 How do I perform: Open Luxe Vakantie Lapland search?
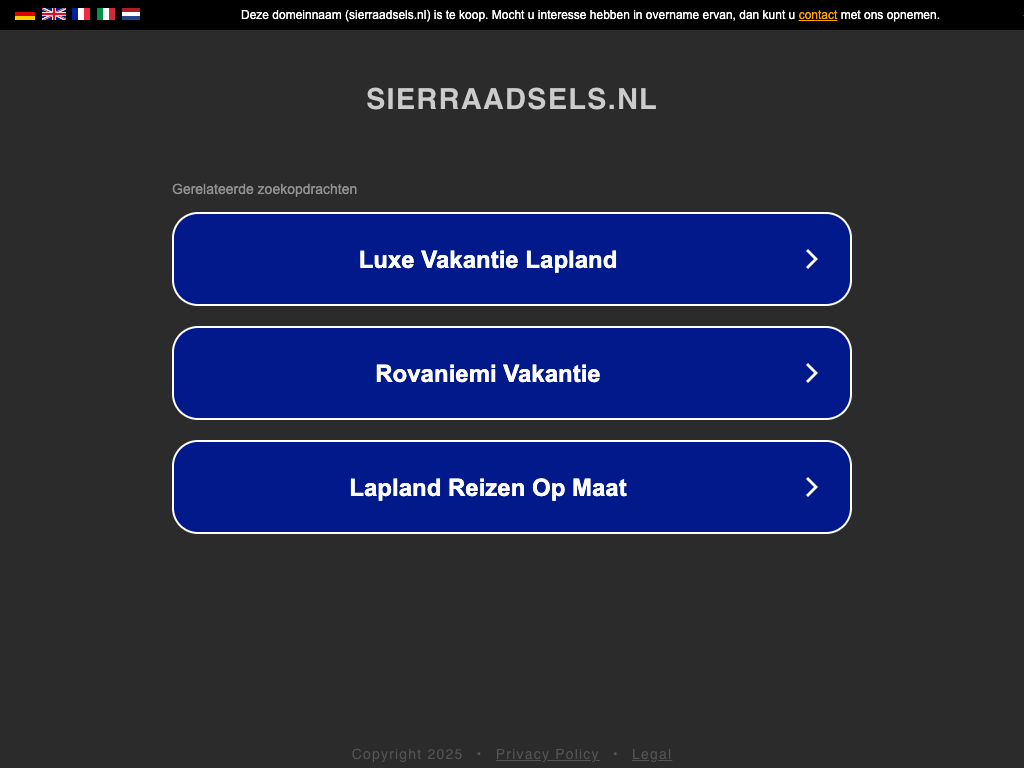point(512,259)
